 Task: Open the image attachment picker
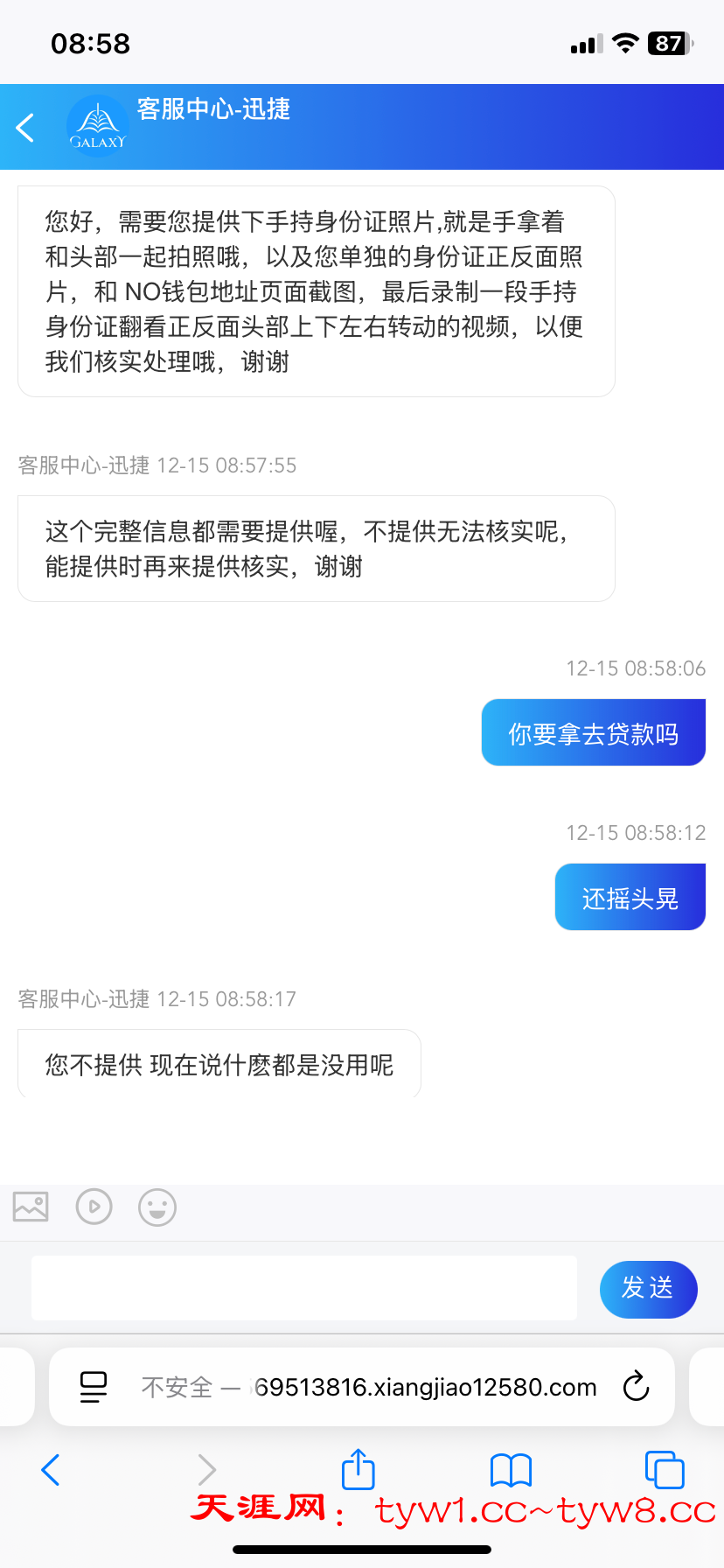click(x=30, y=1207)
